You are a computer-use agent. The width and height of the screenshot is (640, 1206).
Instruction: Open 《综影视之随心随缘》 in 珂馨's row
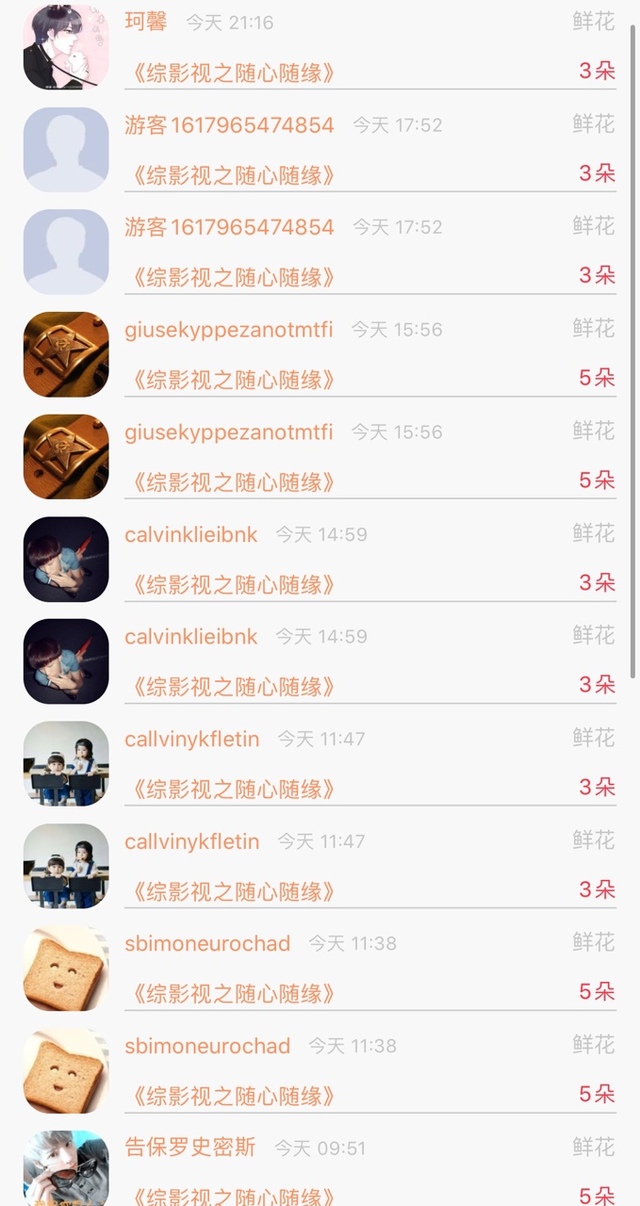[230, 72]
